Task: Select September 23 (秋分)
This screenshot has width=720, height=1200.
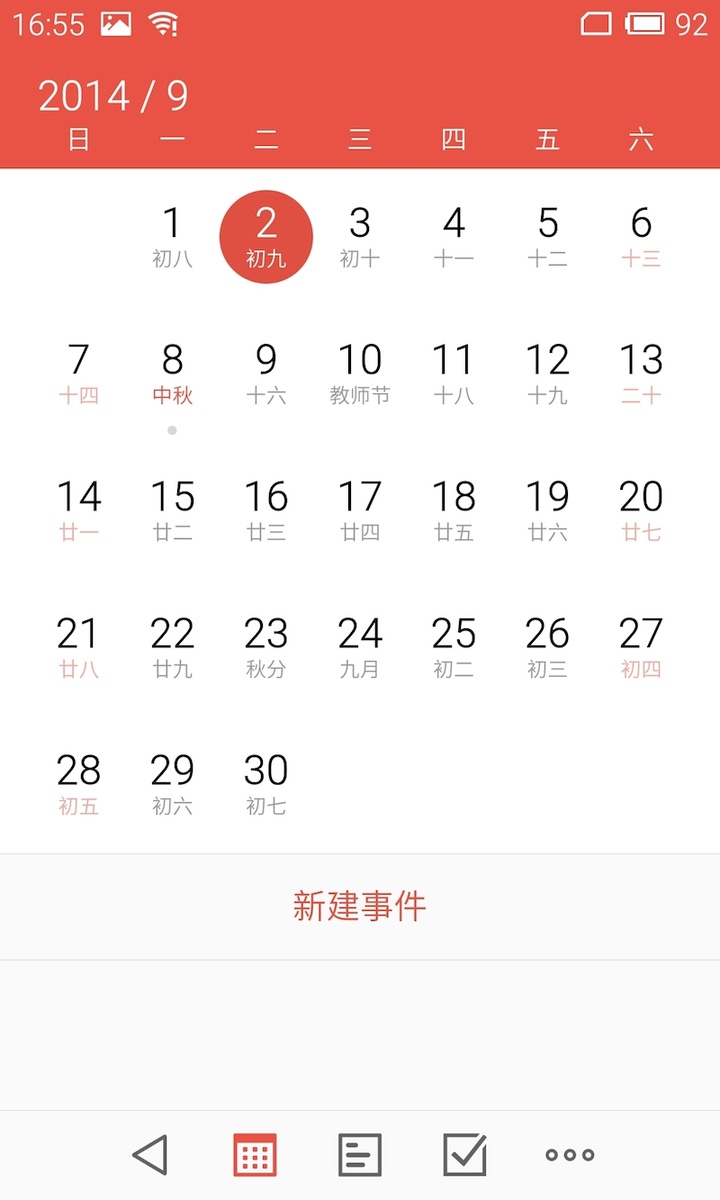Action: 266,648
